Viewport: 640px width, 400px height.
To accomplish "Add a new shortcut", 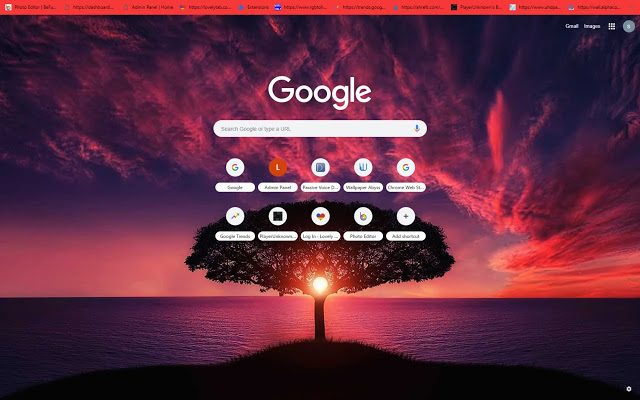I will pyautogui.click(x=405, y=216).
